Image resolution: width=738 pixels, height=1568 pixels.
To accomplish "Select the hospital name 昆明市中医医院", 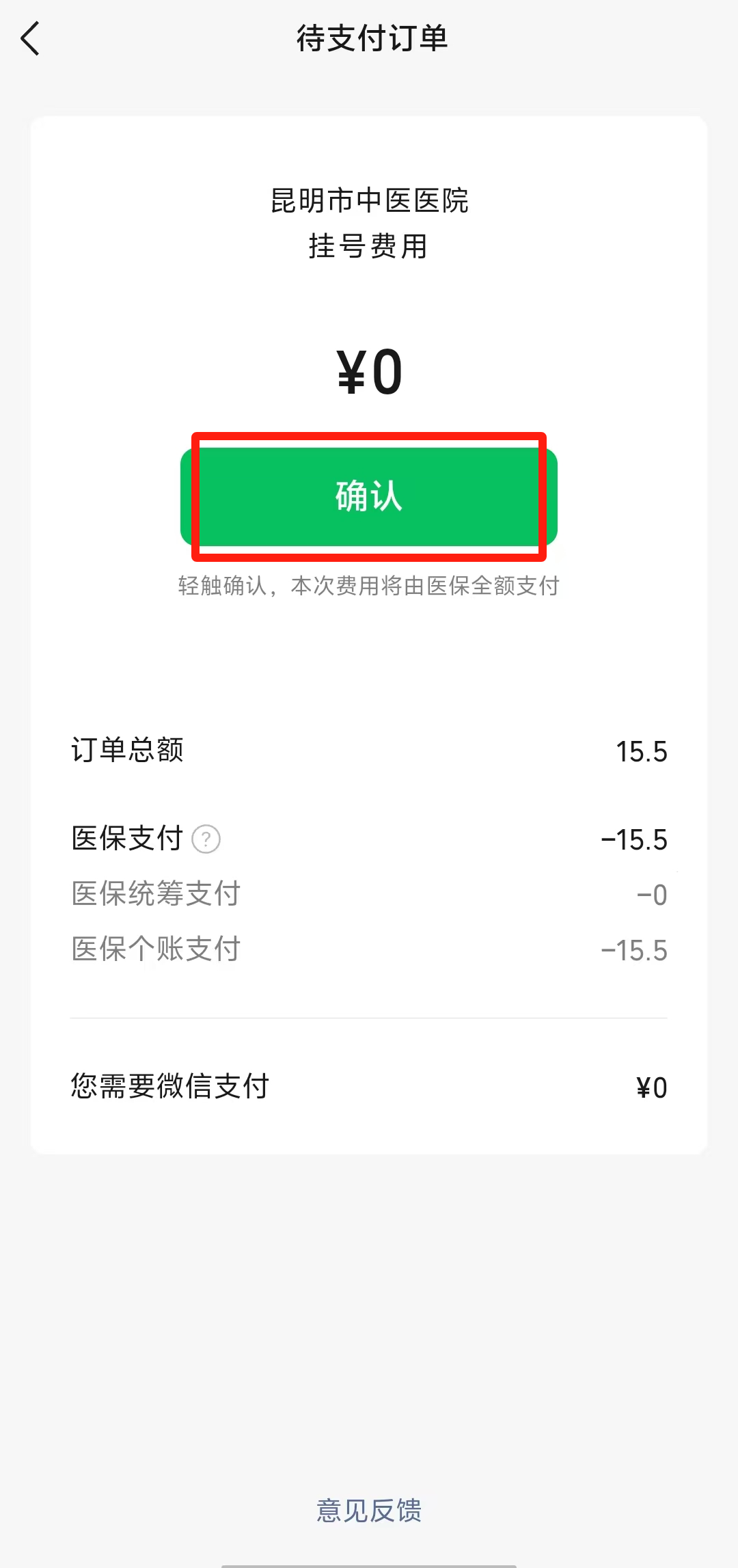I will [369, 202].
